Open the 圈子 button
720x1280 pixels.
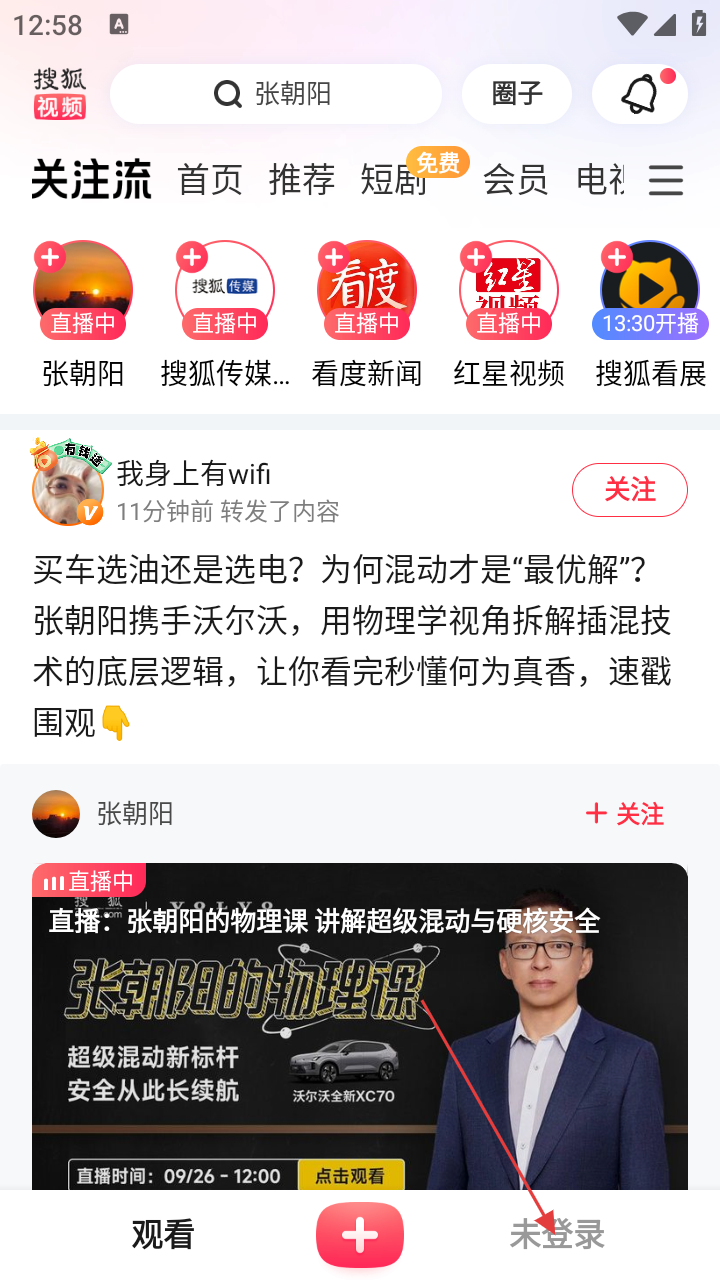516,94
